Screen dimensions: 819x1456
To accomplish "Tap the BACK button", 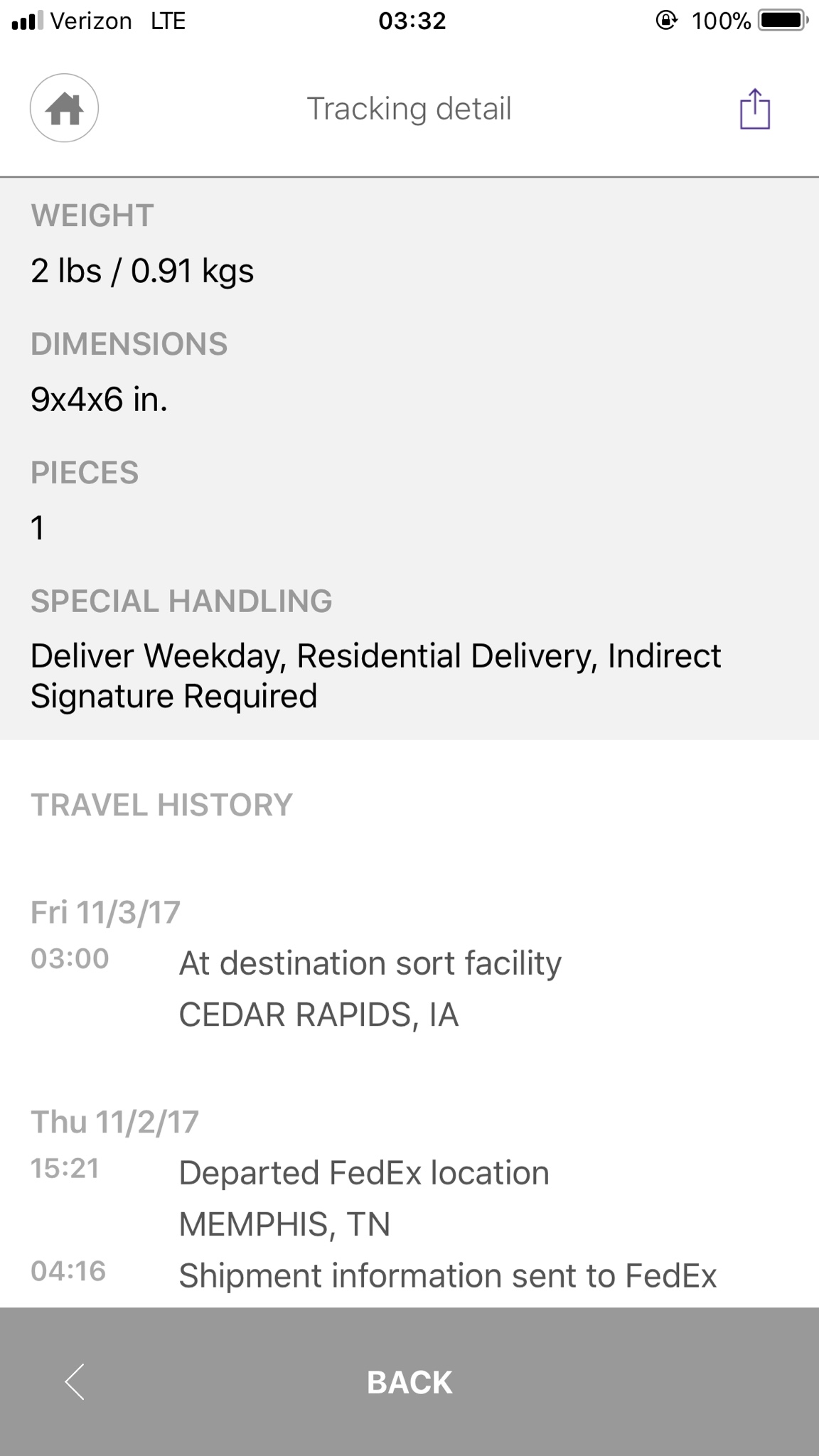I will click(x=409, y=1382).
